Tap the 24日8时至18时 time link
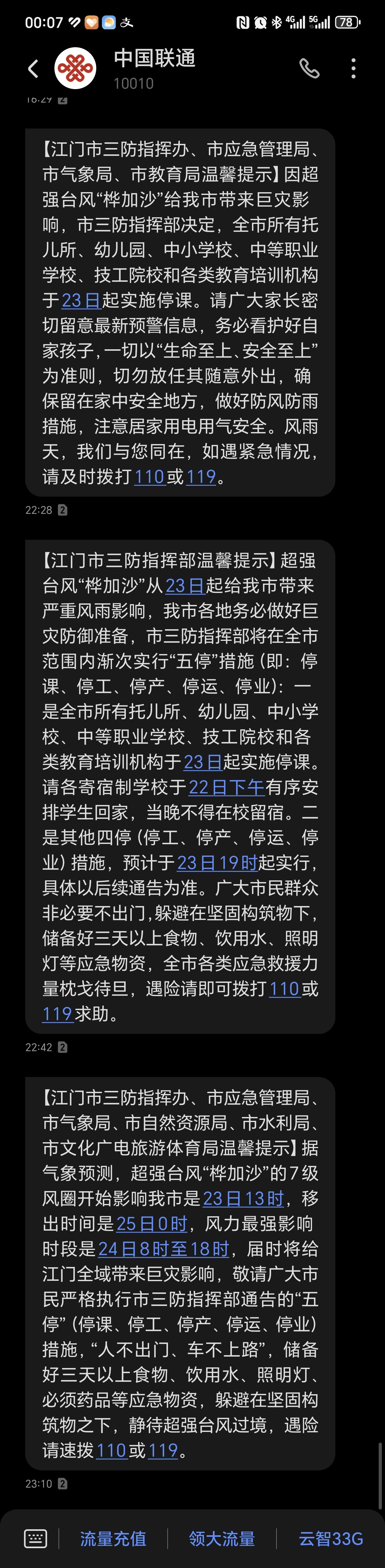This screenshot has width=385, height=1568. pos(164,1248)
